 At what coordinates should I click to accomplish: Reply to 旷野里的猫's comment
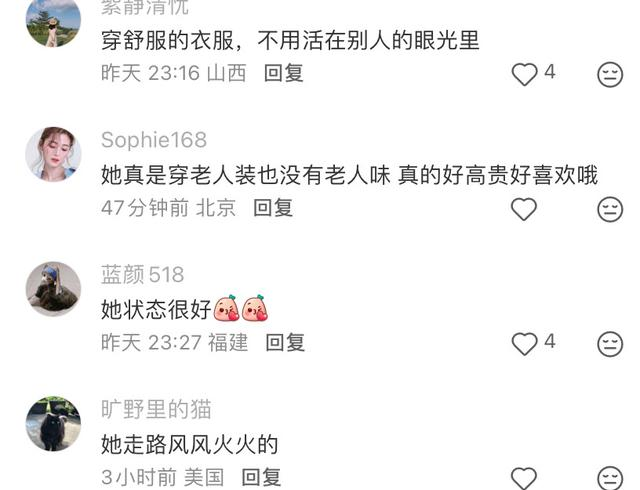pos(261,477)
